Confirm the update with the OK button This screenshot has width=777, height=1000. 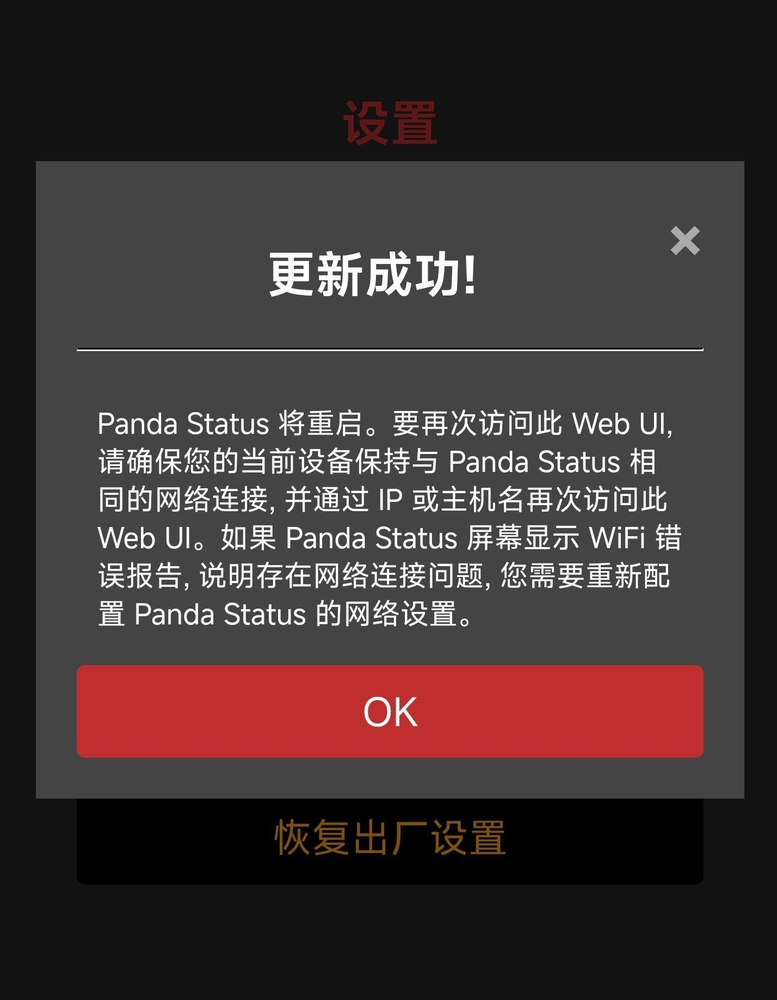(x=390, y=712)
